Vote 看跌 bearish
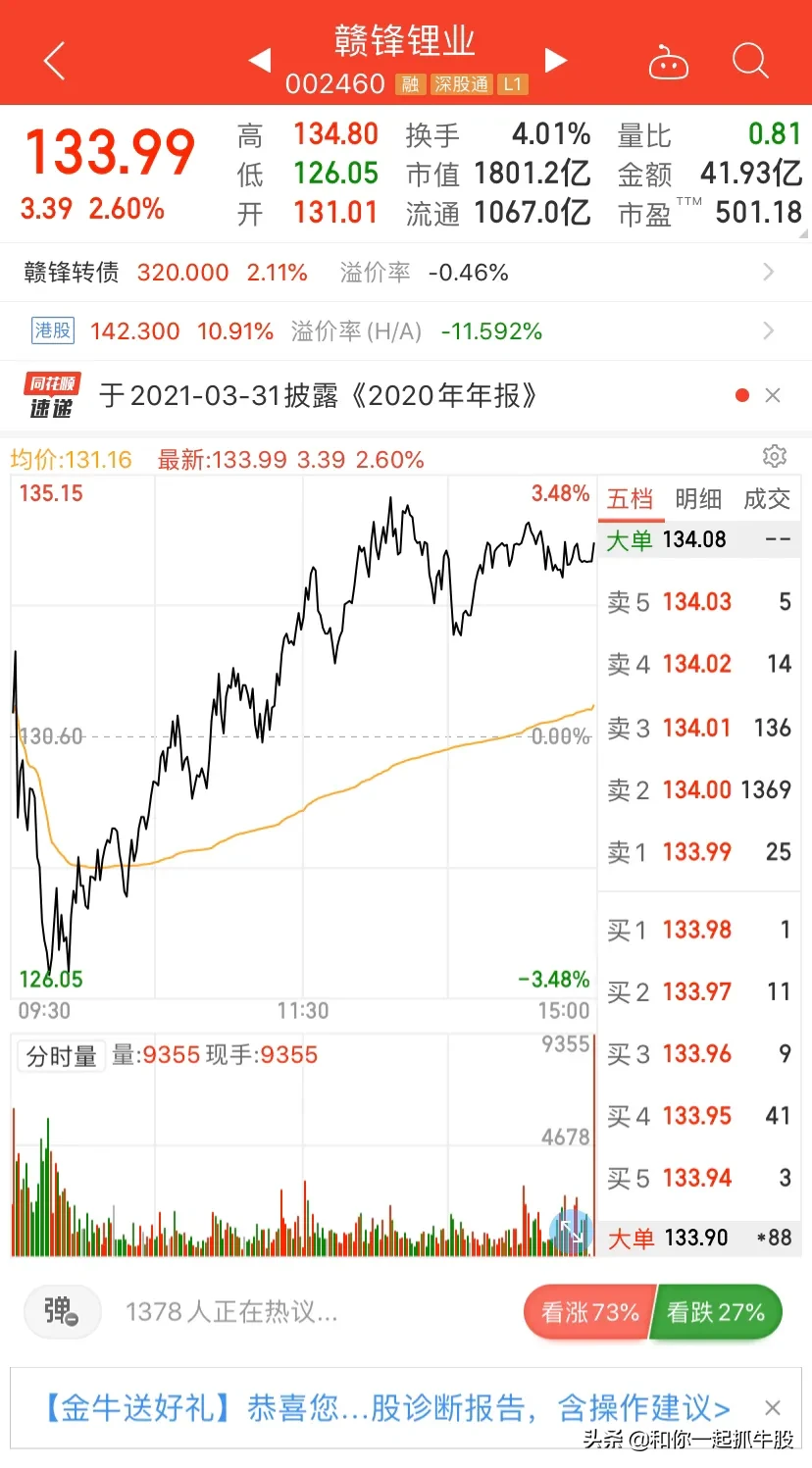This screenshot has height=1468, width=812. [716, 1312]
